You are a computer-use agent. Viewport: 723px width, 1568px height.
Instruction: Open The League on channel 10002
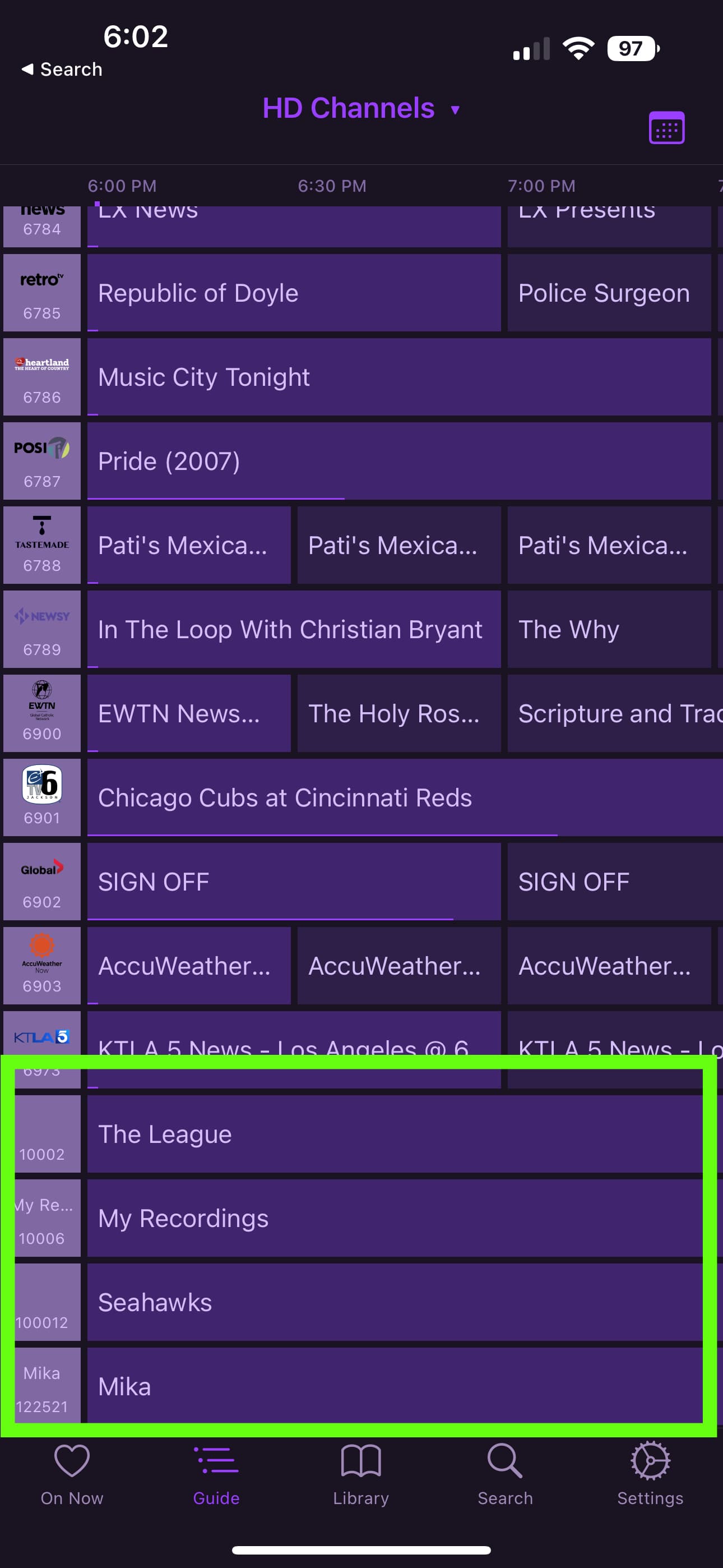click(395, 1134)
